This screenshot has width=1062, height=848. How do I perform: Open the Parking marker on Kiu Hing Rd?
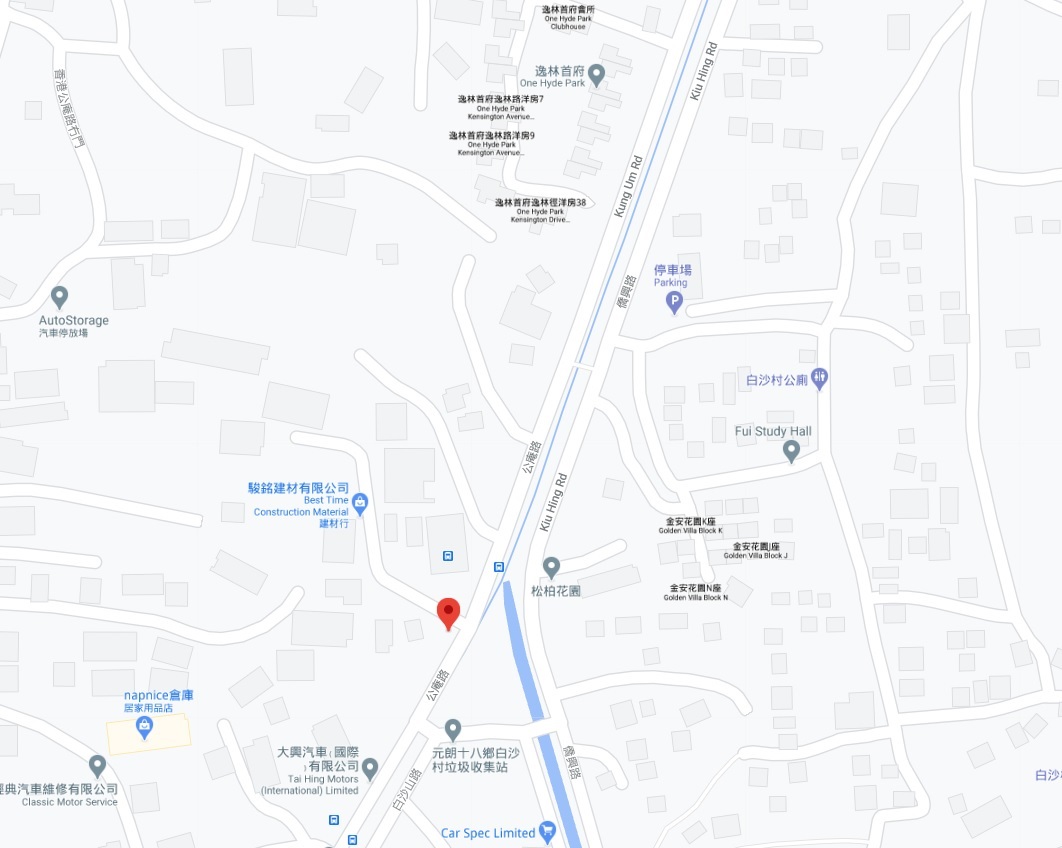pyautogui.click(x=675, y=301)
